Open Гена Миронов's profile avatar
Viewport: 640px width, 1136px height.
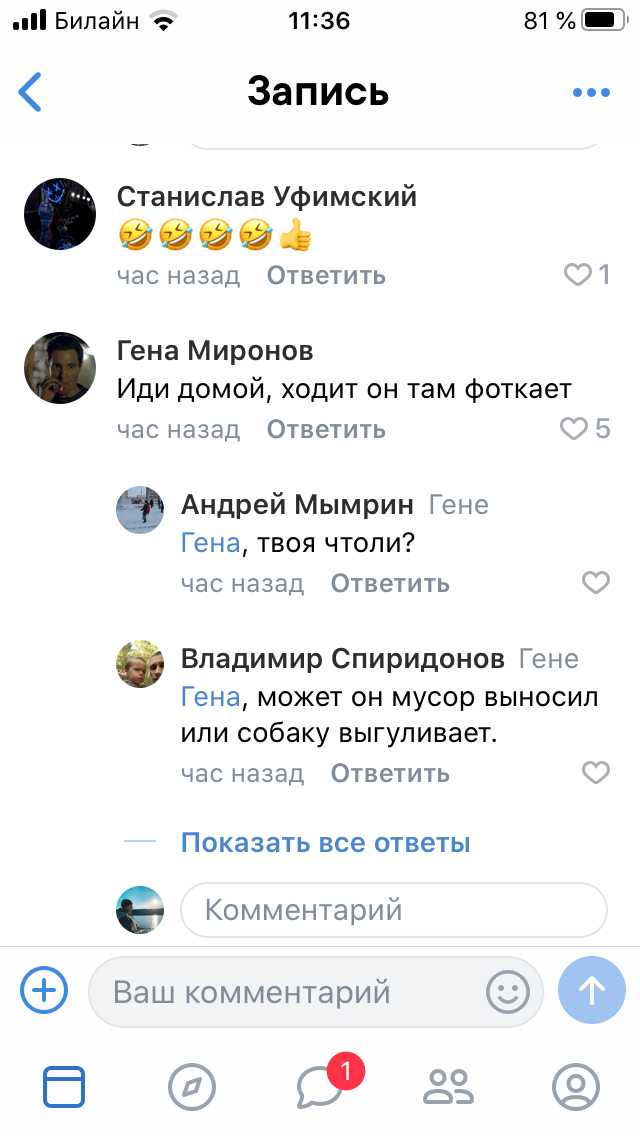tap(60, 368)
